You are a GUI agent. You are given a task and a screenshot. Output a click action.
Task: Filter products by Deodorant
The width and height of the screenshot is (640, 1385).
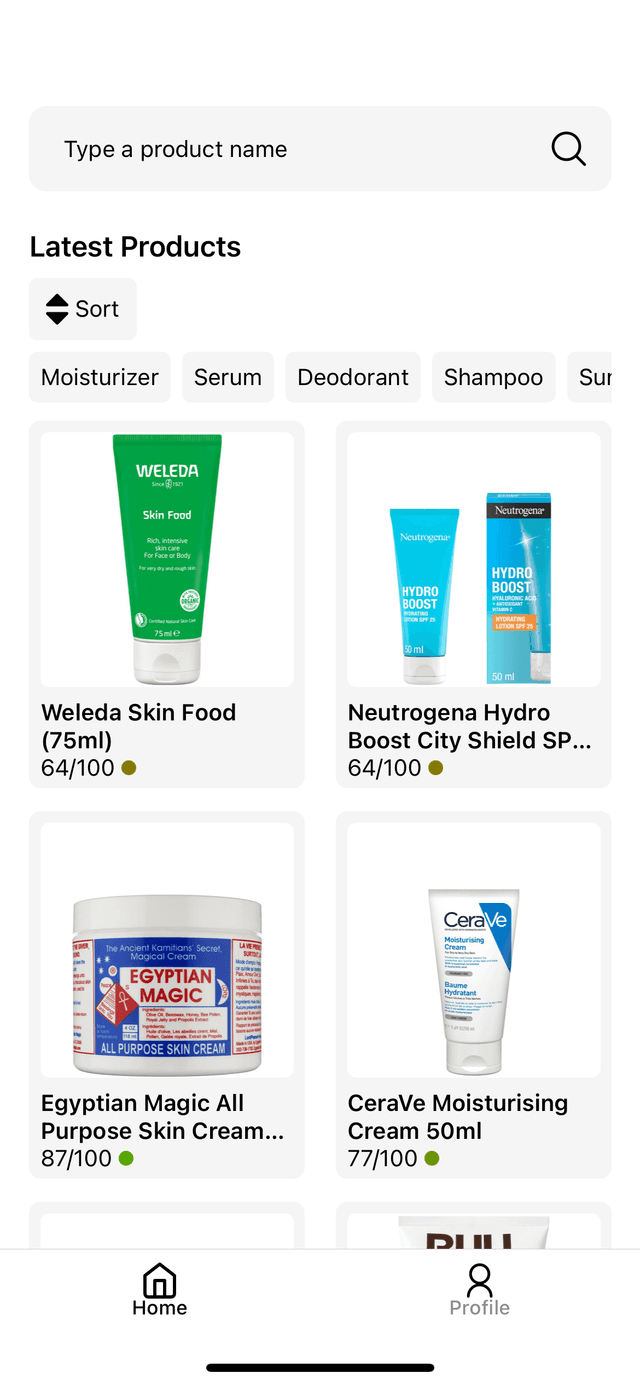point(353,377)
